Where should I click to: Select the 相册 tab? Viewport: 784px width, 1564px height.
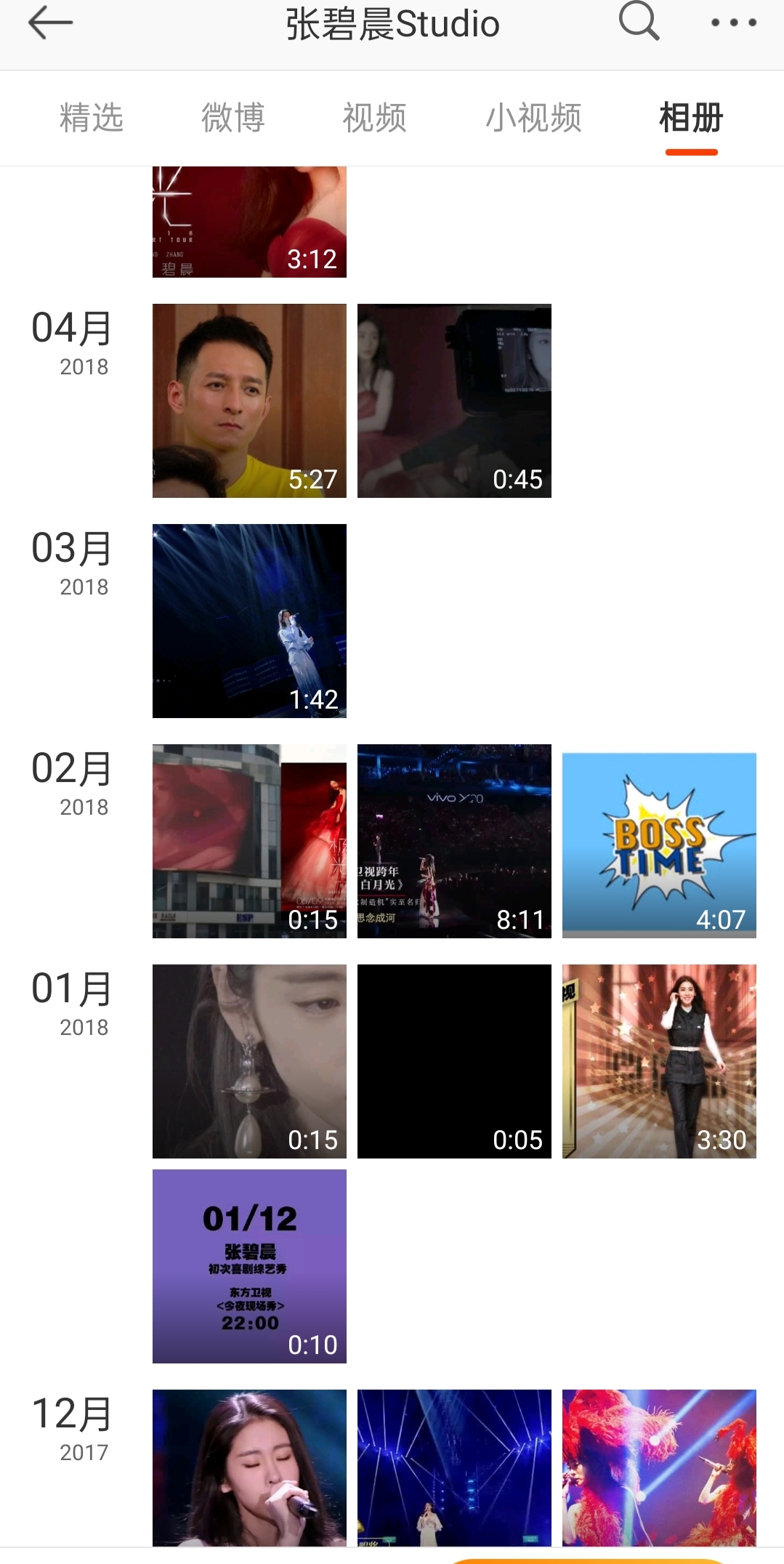(x=691, y=118)
